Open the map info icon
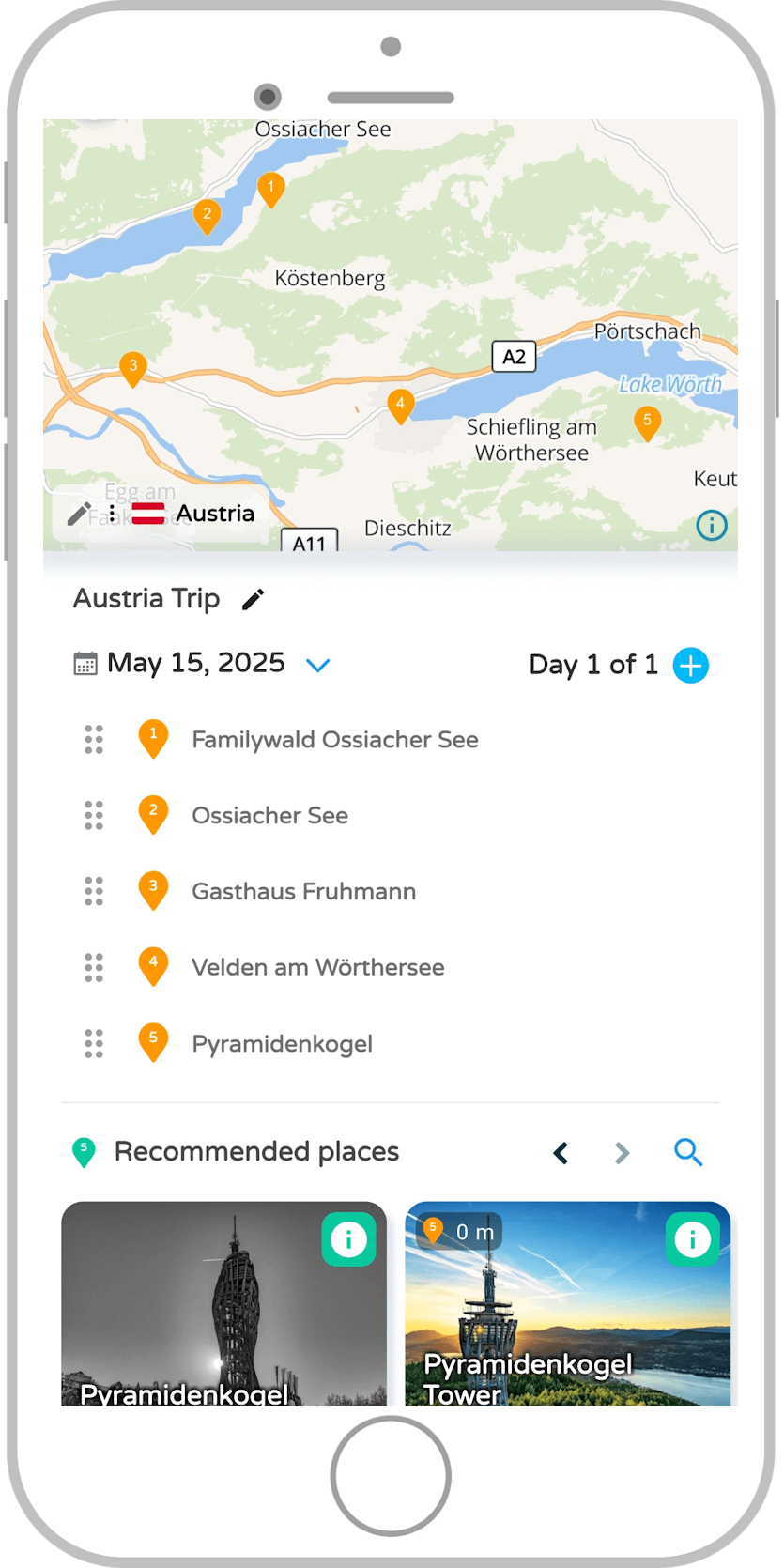Screen dimensions: 784x1568 (711, 525)
